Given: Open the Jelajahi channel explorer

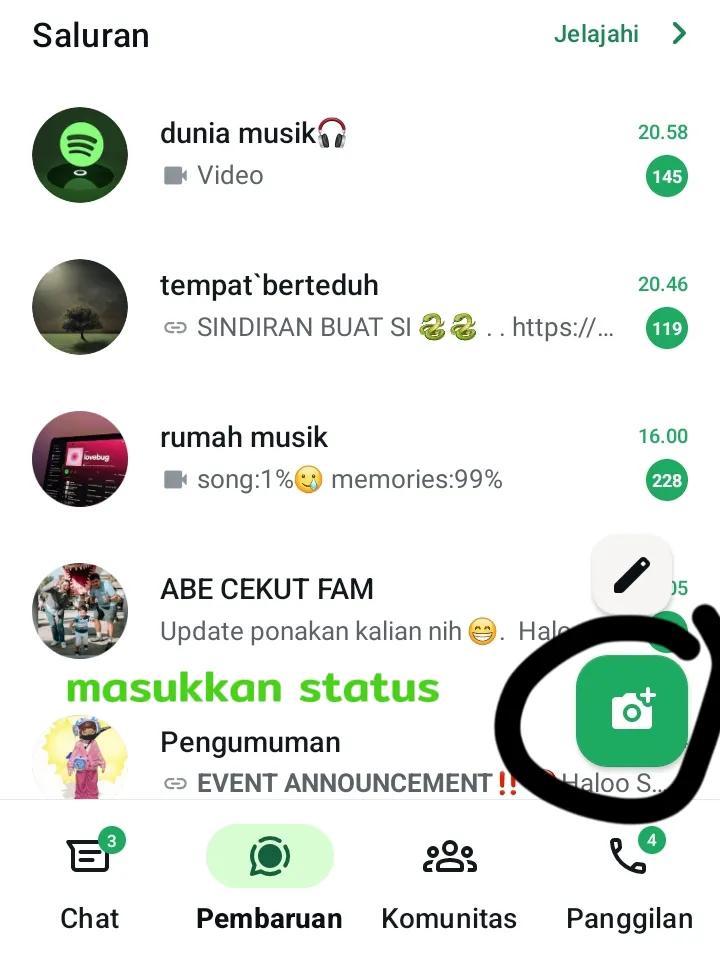Looking at the screenshot, I should (620, 34).
